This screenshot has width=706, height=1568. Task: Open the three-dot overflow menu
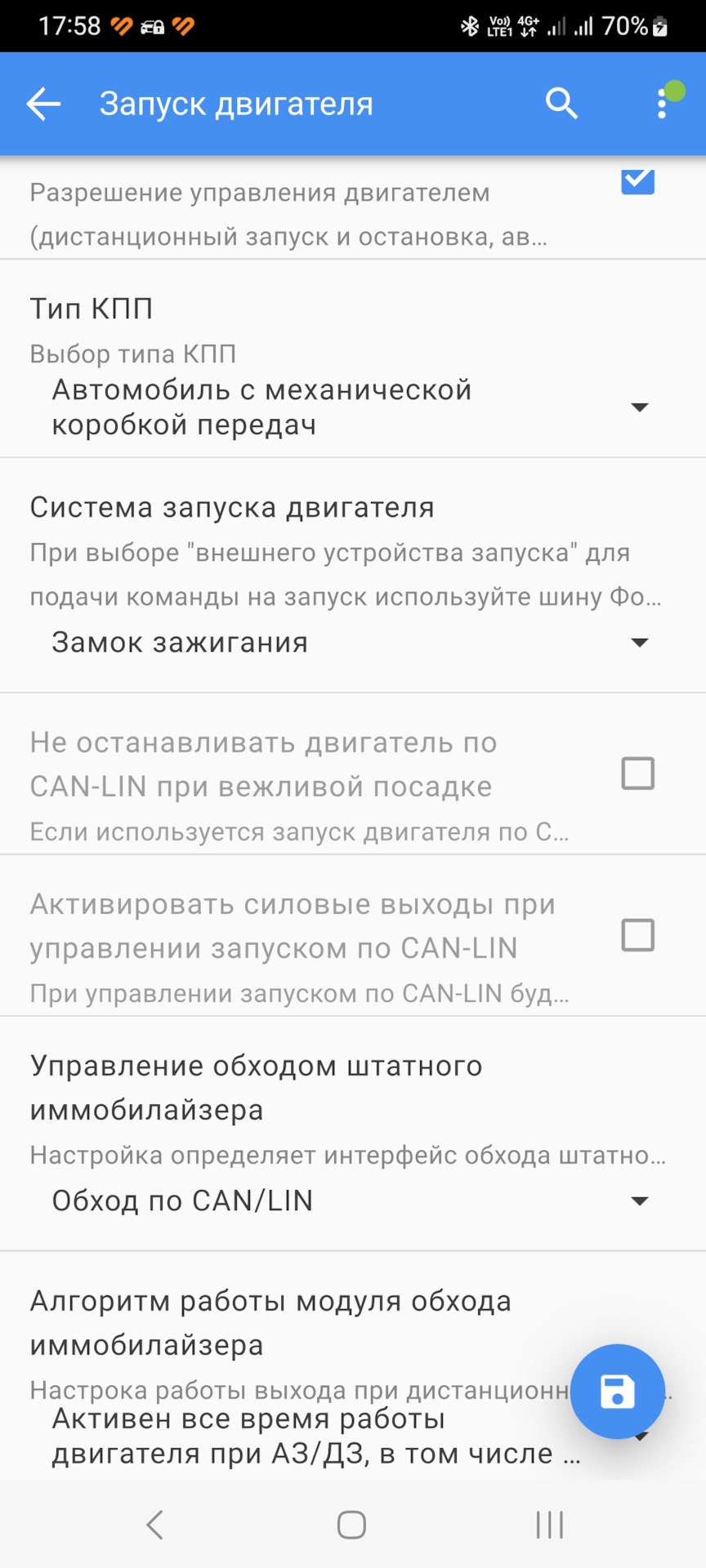click(662, 104)
